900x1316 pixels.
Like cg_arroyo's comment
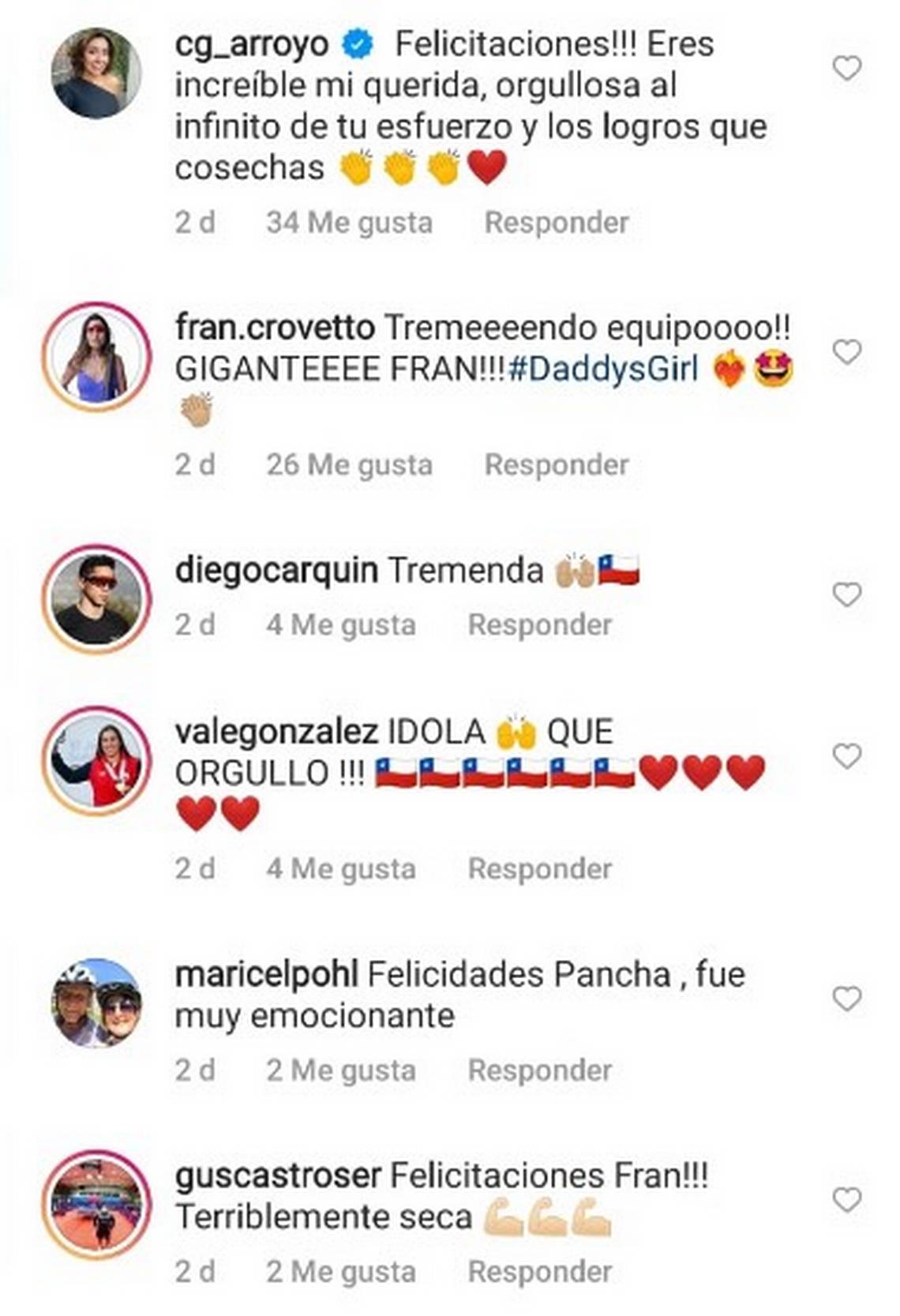846,69
